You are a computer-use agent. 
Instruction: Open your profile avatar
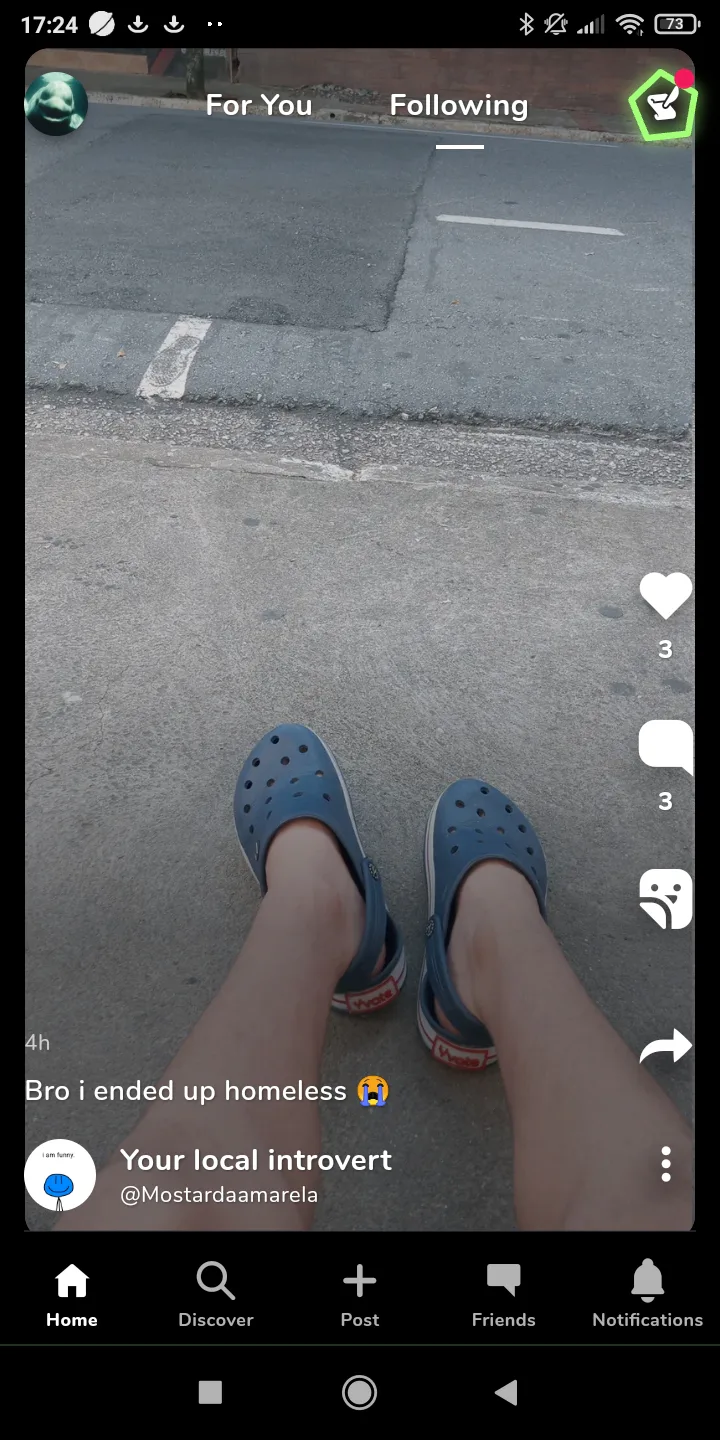[x=56, y=104]
